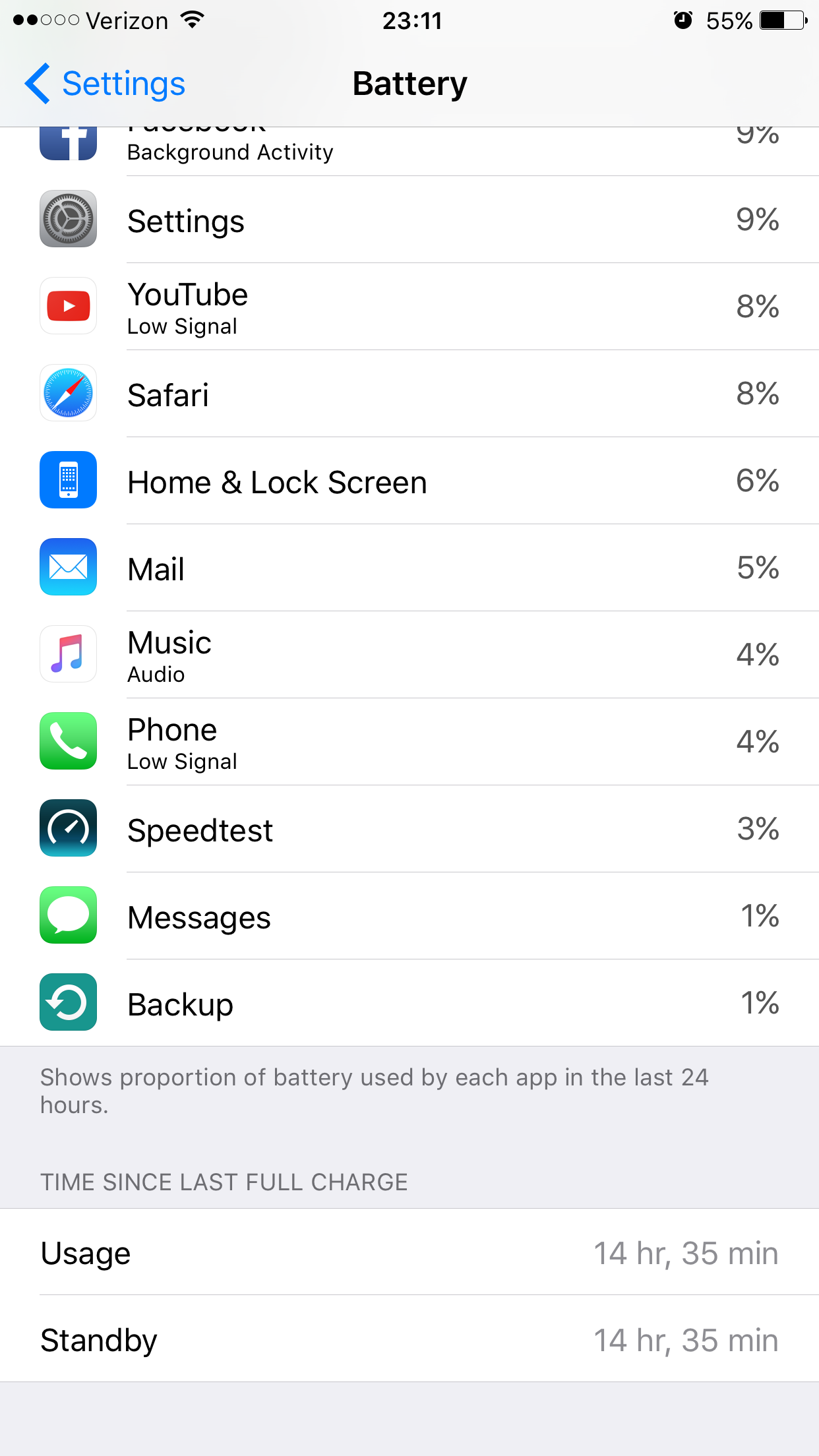Tap the Music Audio usage row

pyautogui.click(x=409, y=655)
